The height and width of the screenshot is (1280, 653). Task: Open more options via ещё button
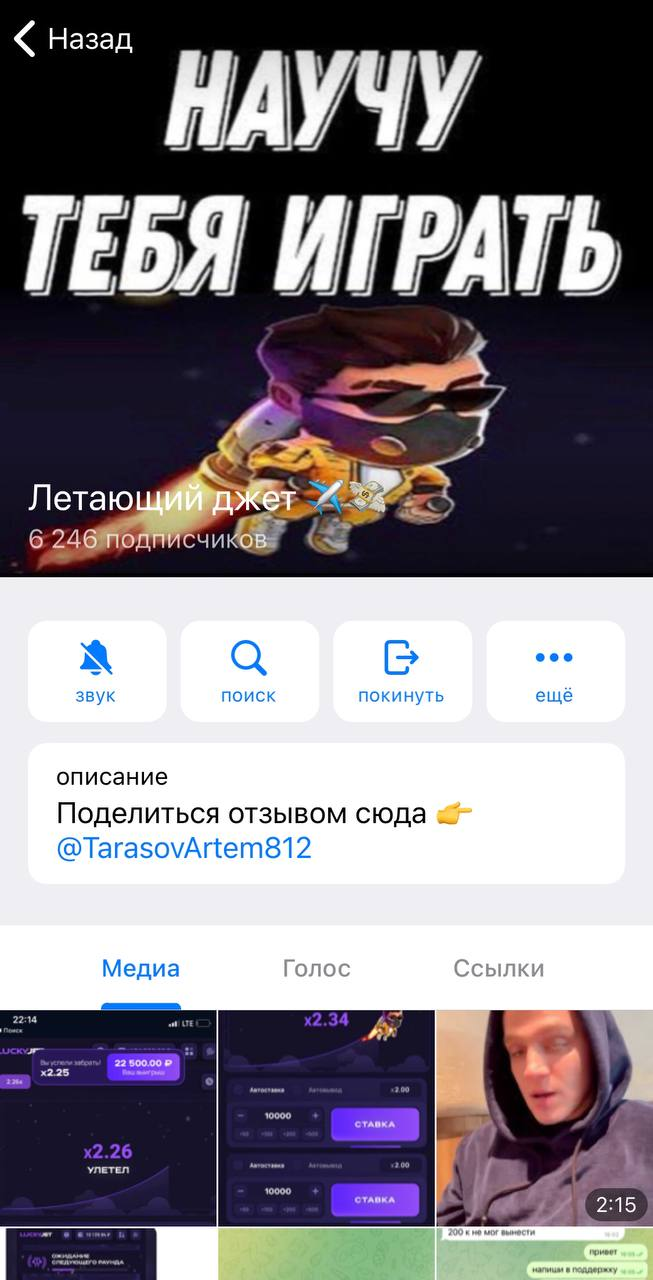pos(555,671)
